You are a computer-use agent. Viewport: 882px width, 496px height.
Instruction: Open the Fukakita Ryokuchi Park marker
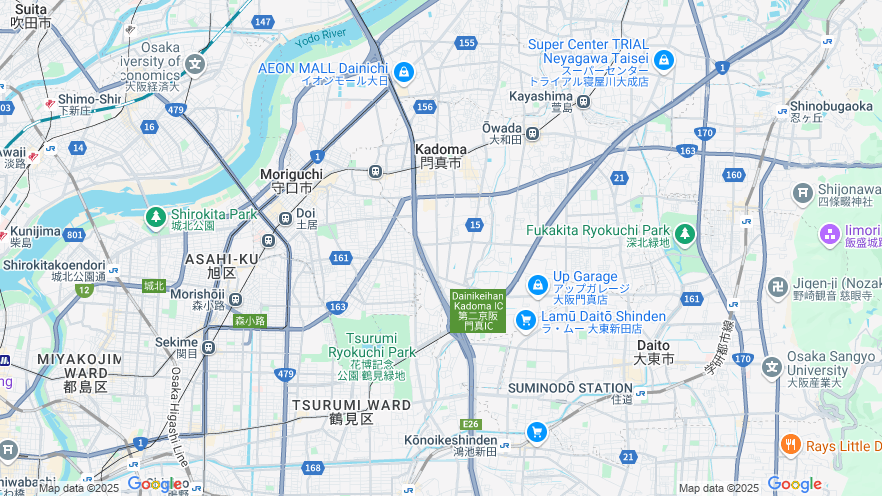click(x=684, y=234)
